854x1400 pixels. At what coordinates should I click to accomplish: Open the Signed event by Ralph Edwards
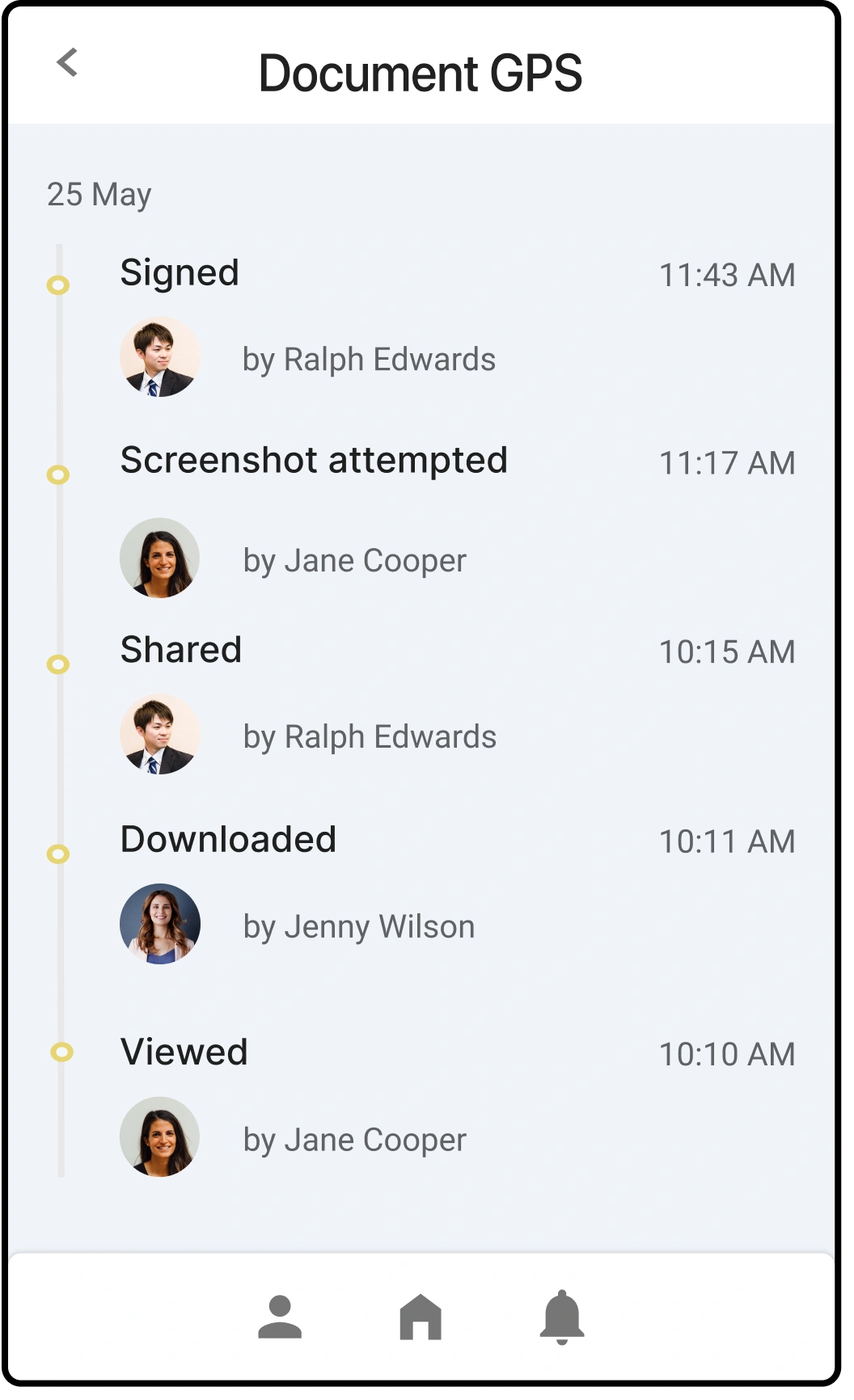coord(180,273)
